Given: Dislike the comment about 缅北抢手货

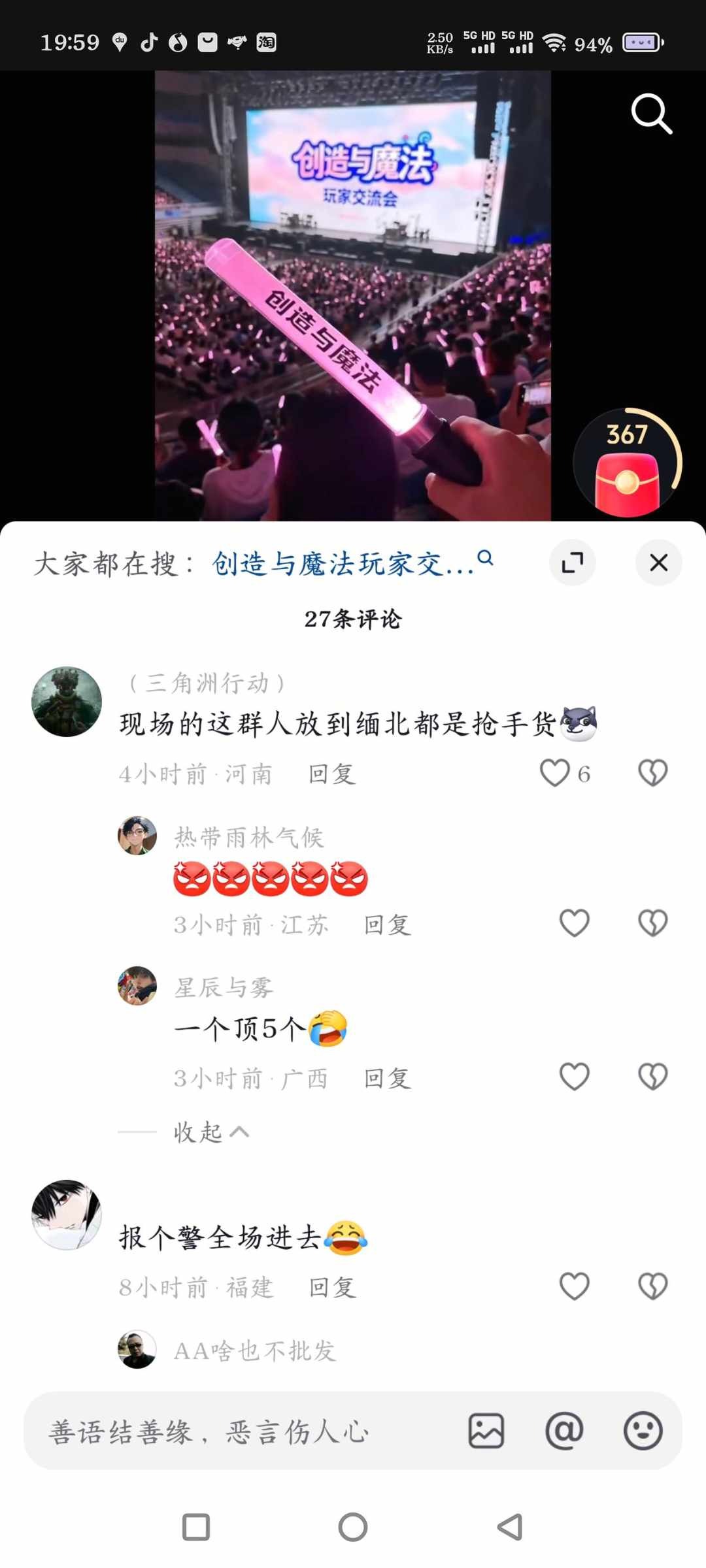Looking at the screenshot, I should pyautogui.click(x=652, y=773).
